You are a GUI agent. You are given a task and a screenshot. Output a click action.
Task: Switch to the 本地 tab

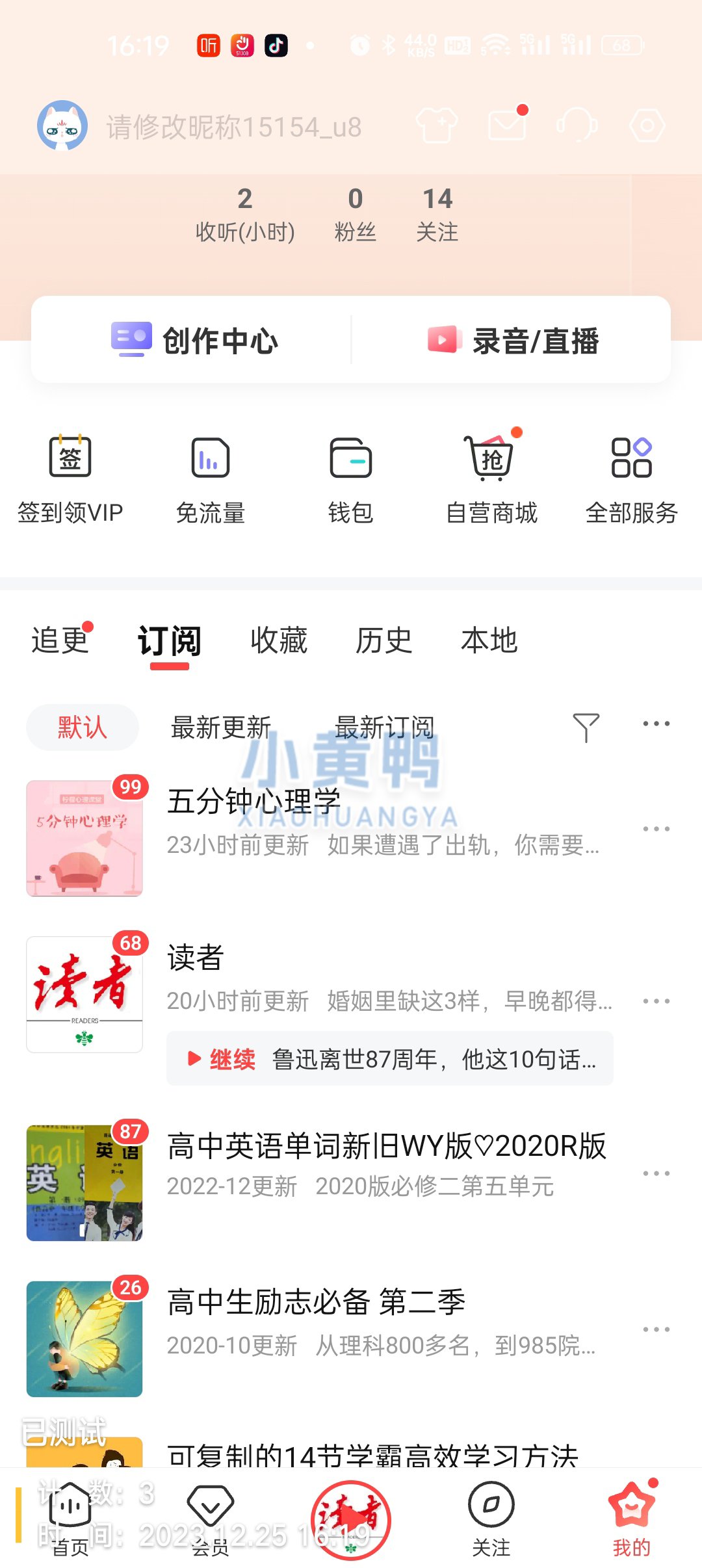[x=489, y=641]
